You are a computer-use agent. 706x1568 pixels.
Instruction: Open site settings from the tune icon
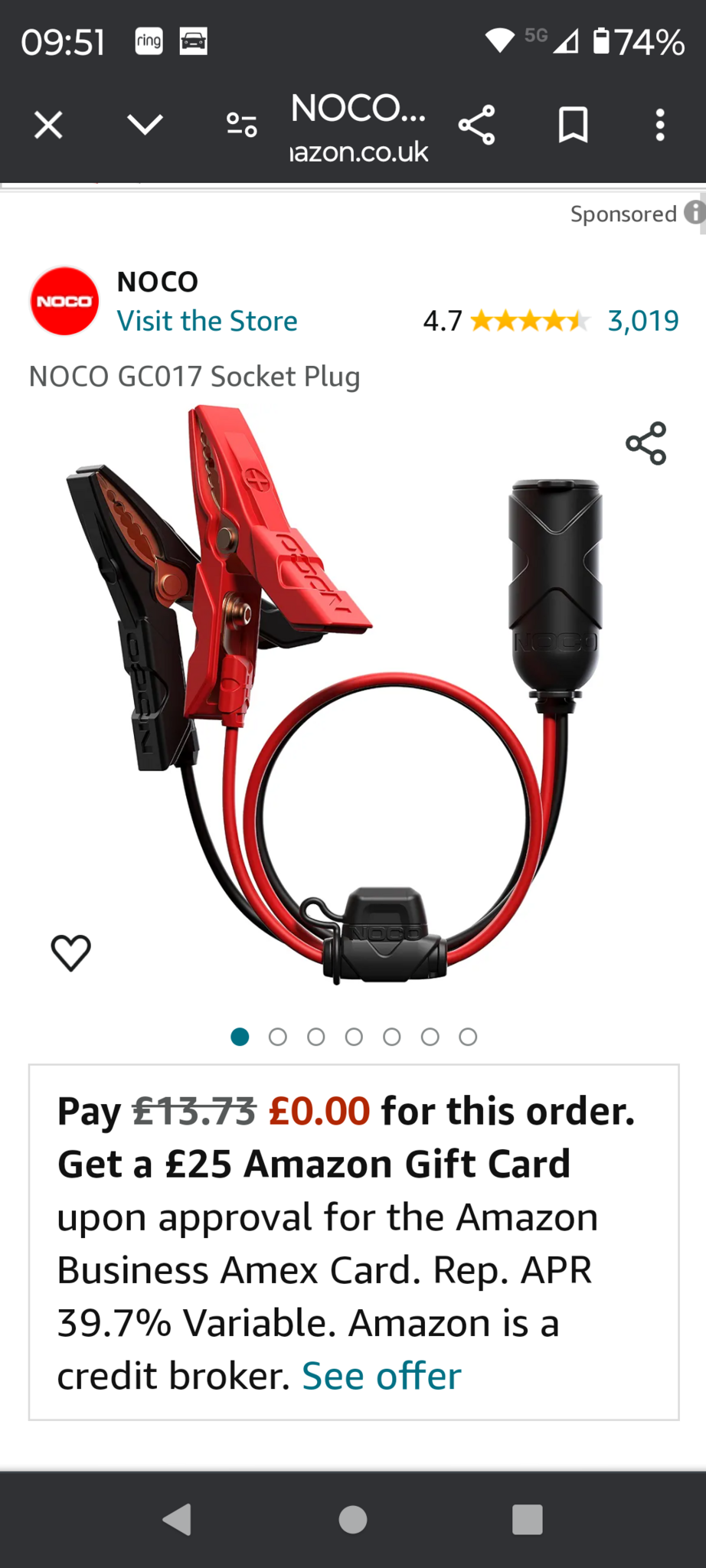click(x=242, y=125)
